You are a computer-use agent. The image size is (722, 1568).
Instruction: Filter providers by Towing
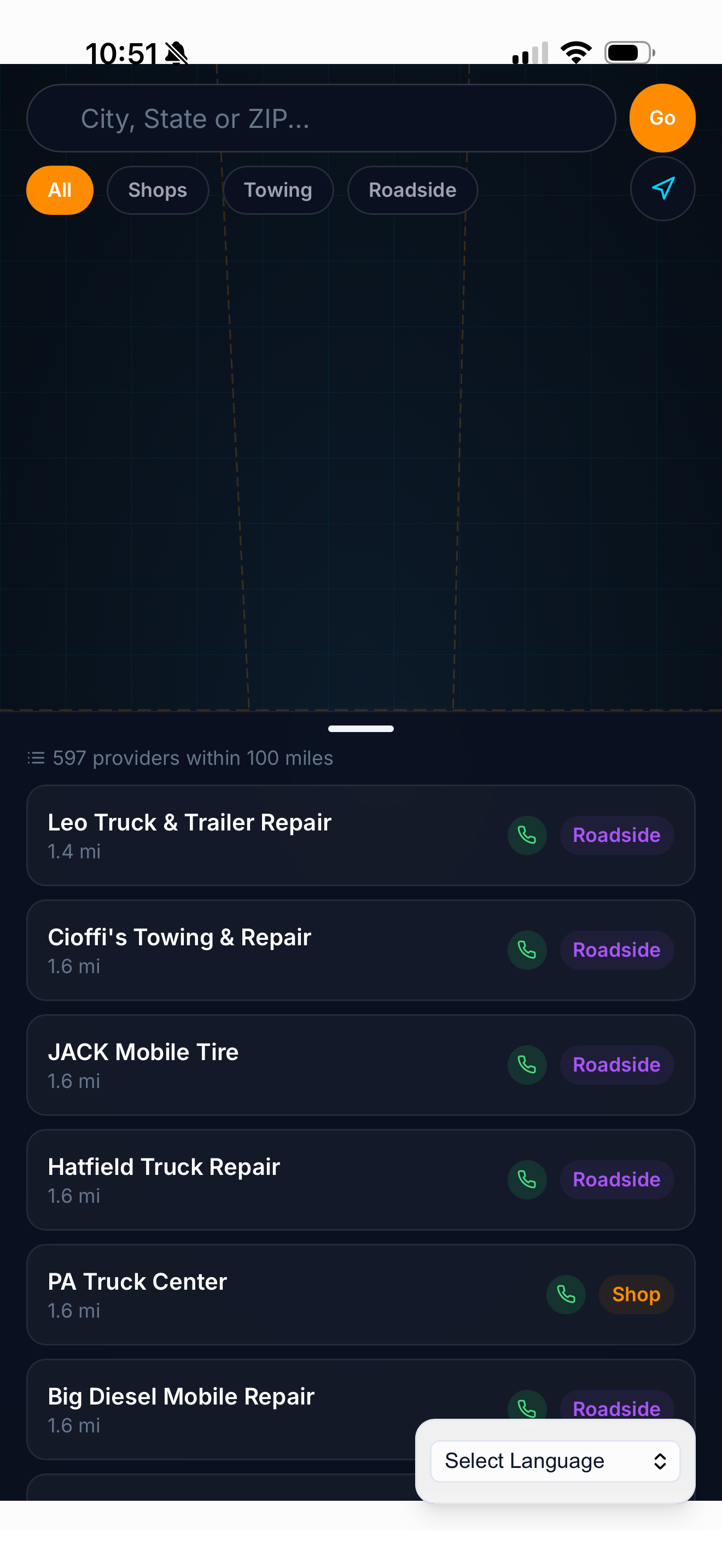pyautogui.click(x=278, y=190)
